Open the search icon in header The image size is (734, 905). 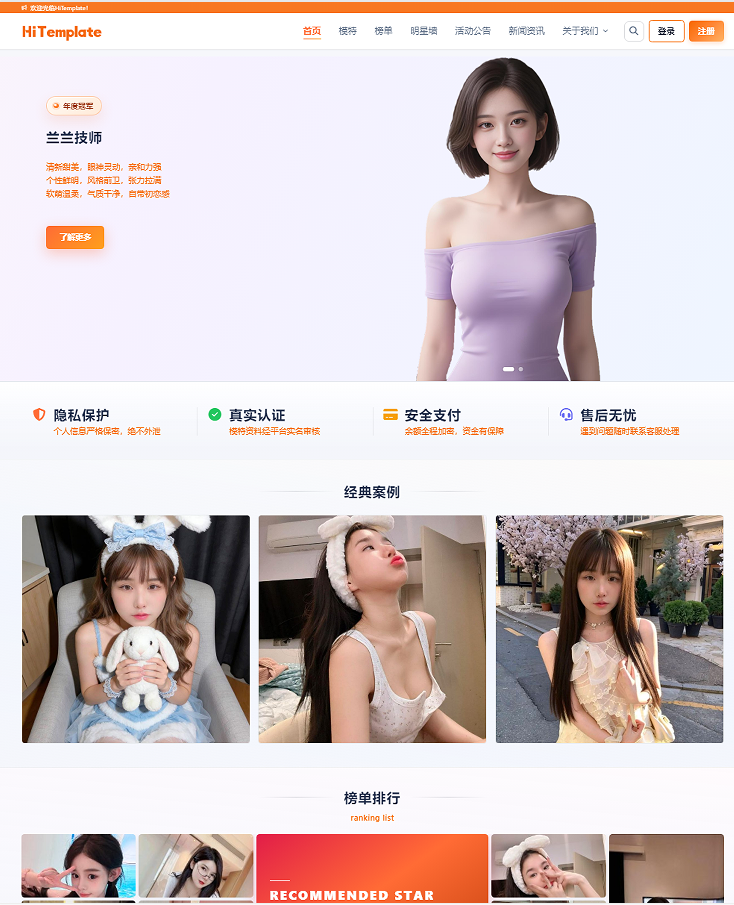(633, 31)
